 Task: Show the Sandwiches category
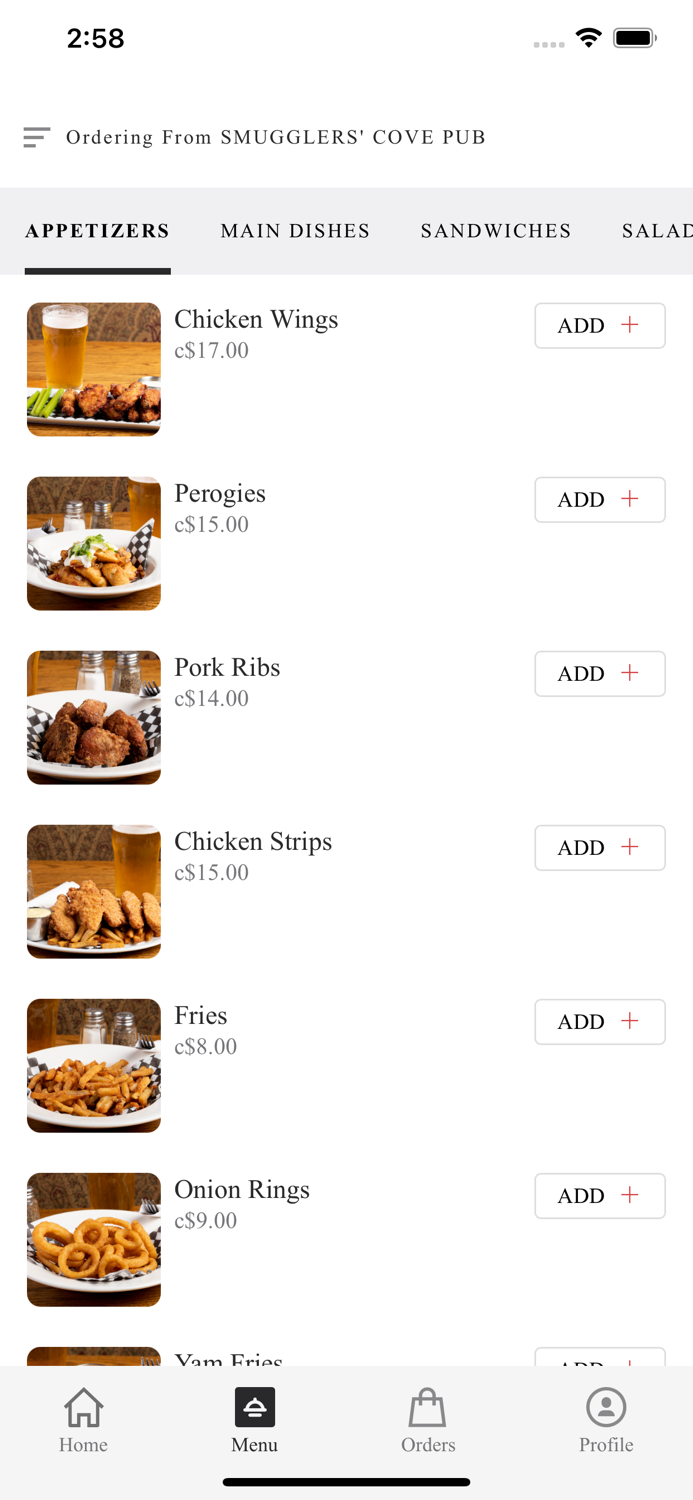tap(496, 231)
